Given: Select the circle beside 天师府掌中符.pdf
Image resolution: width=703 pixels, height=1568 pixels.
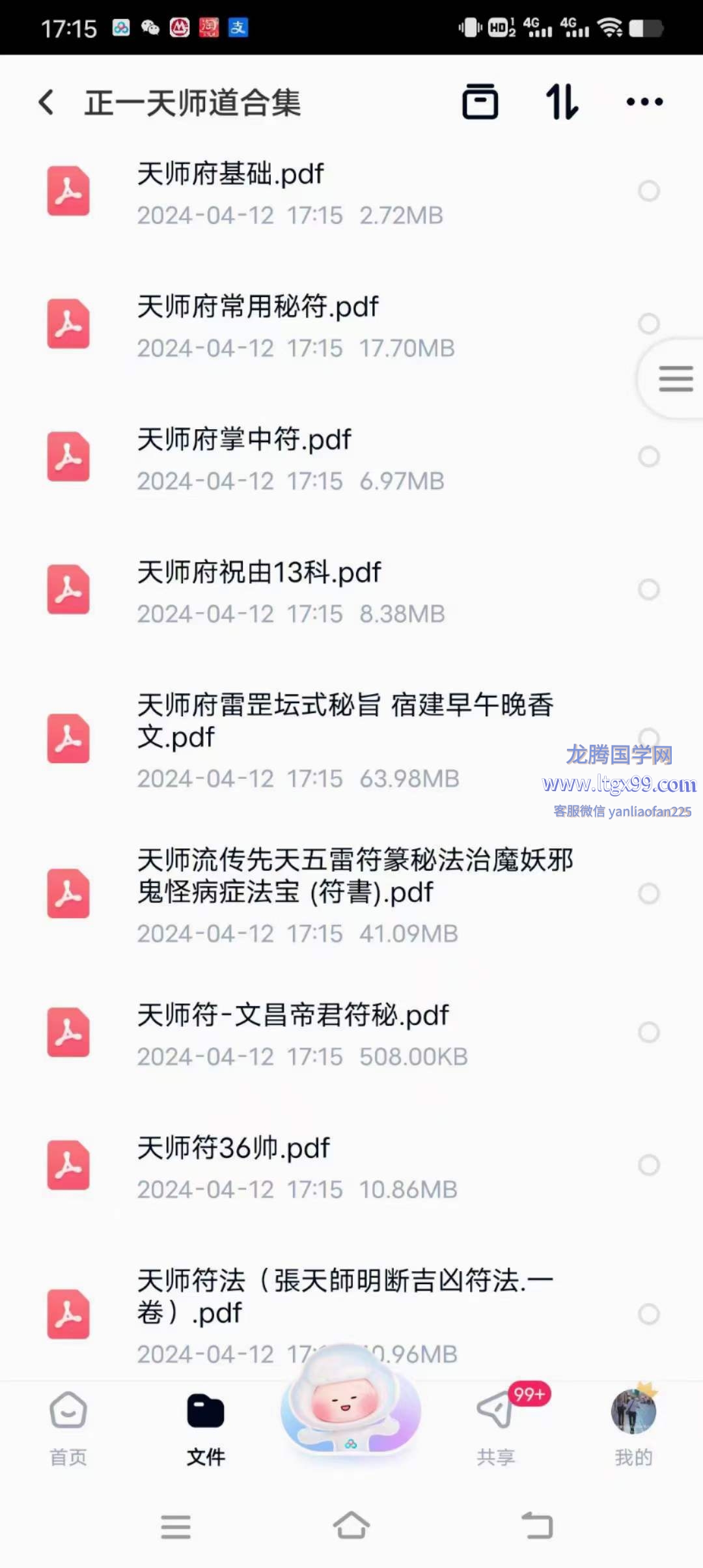Looking at the screenshot, I should (648, 456).
